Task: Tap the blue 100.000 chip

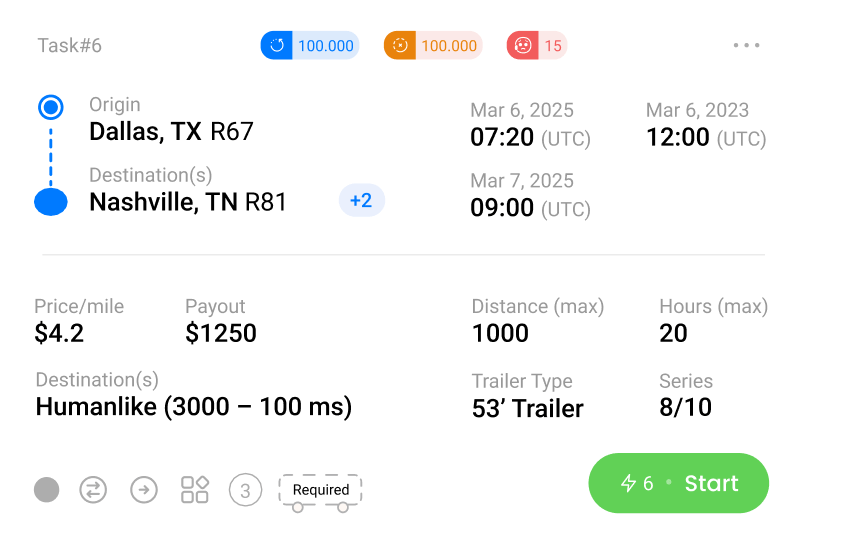Action: 309,45
